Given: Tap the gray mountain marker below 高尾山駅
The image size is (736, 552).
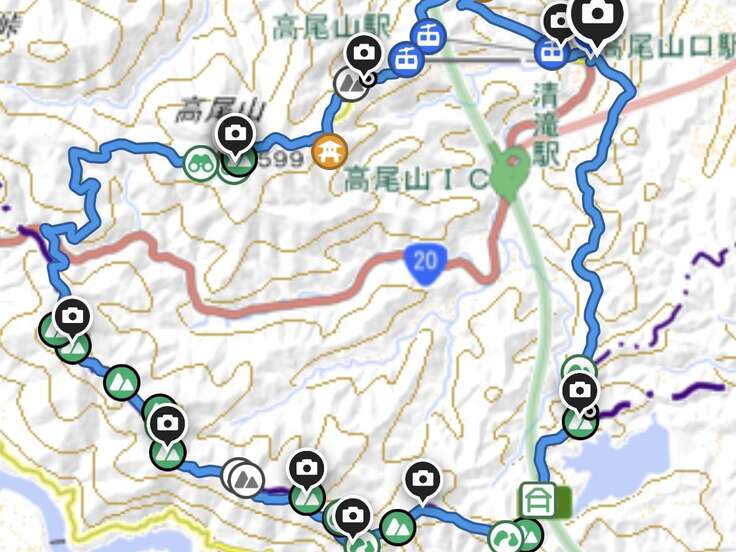Looking at the screenshot, I should point(350,83).
